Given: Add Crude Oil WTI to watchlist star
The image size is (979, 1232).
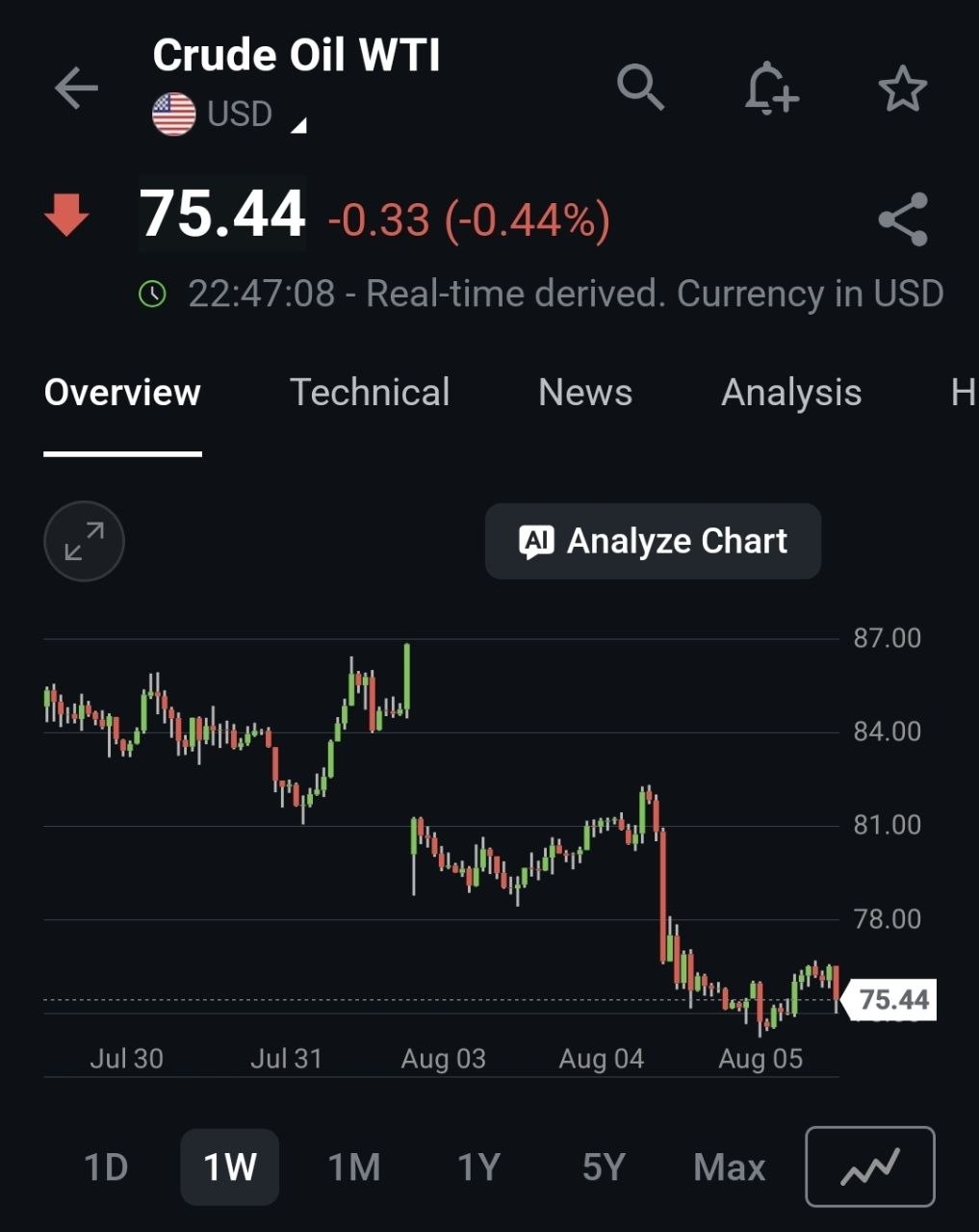Looking at the screenshot, I should [903, 89].
